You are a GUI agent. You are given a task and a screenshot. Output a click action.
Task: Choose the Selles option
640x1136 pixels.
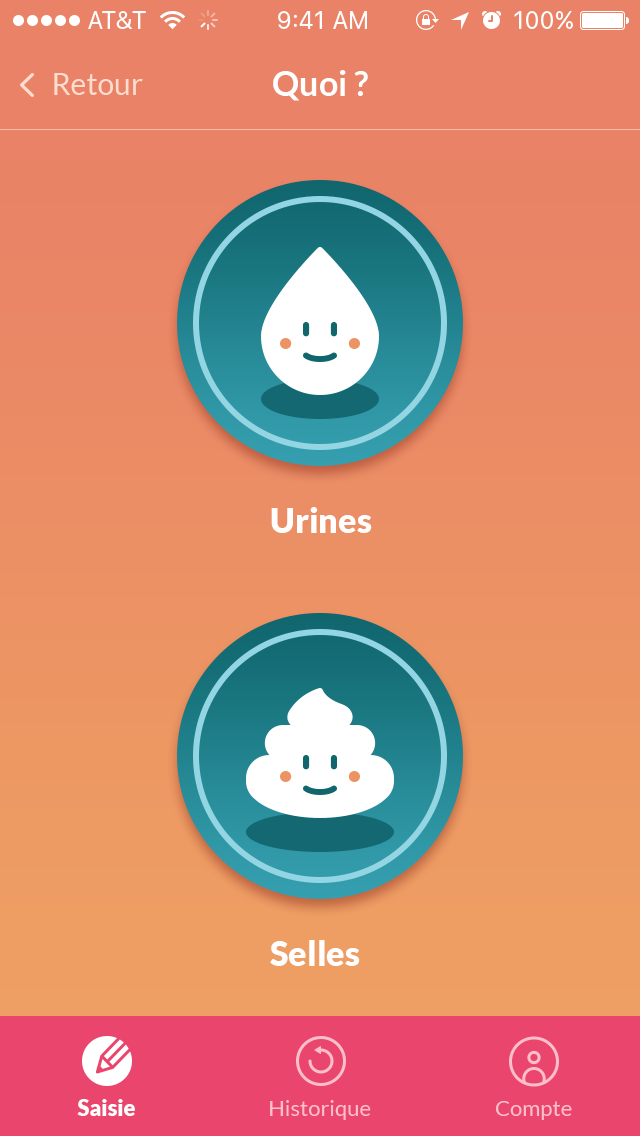click(x=320, y=756)
